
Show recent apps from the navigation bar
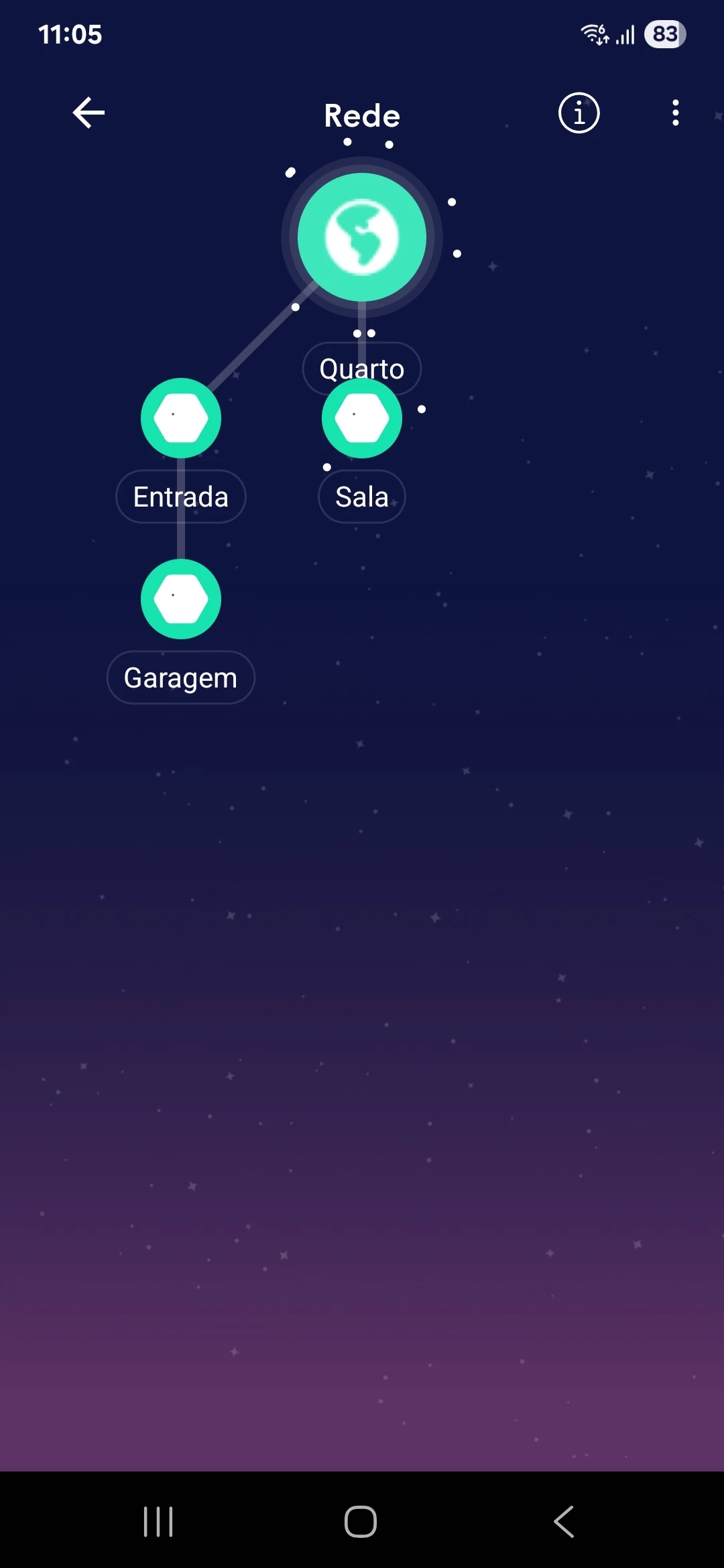[x=158, y=1521]
